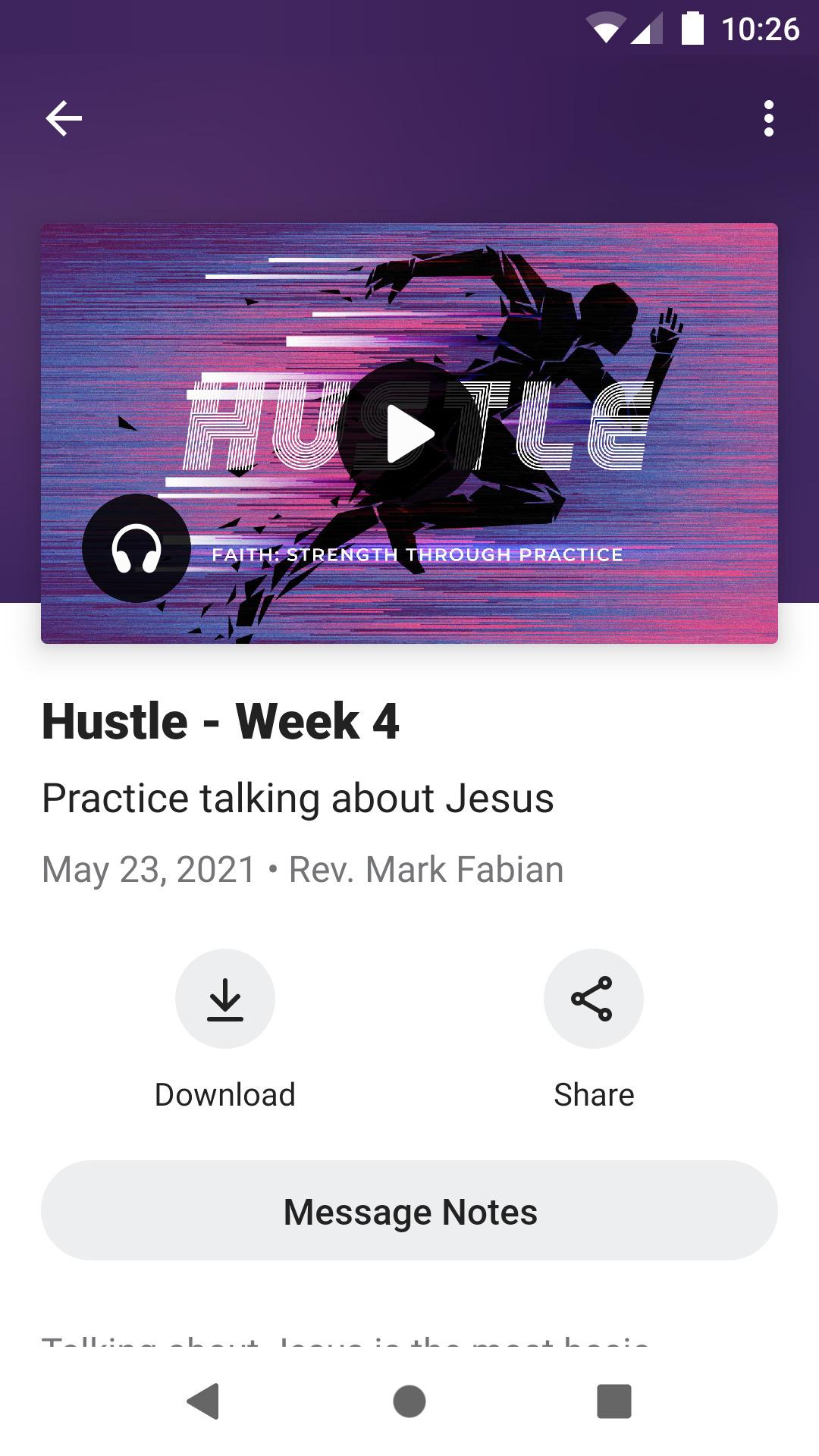Screen dimensions: 819x1456
Task: Open Message Notes
Action: (409, 1211)
